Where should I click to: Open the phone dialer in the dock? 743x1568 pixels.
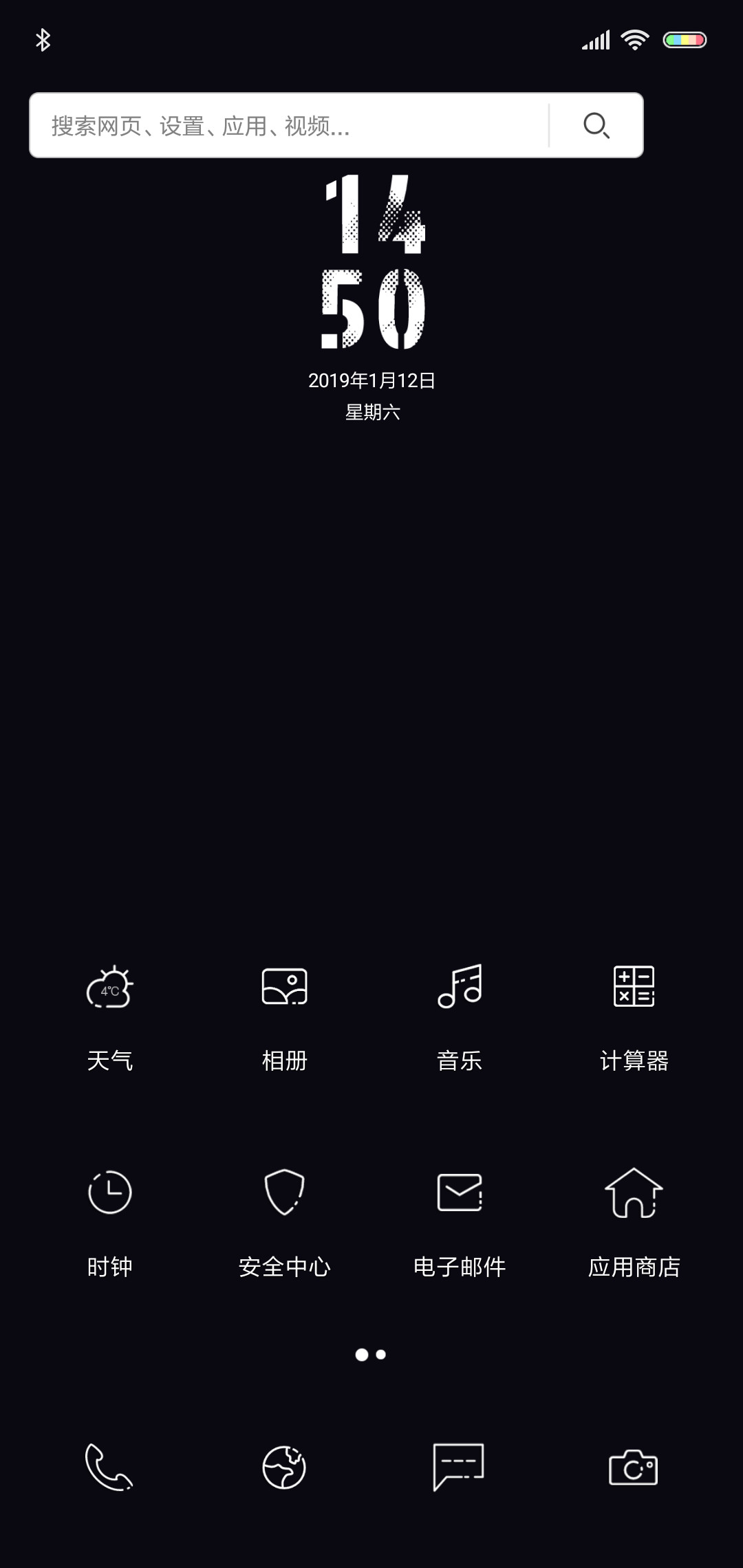click(x=109, y=1467)
